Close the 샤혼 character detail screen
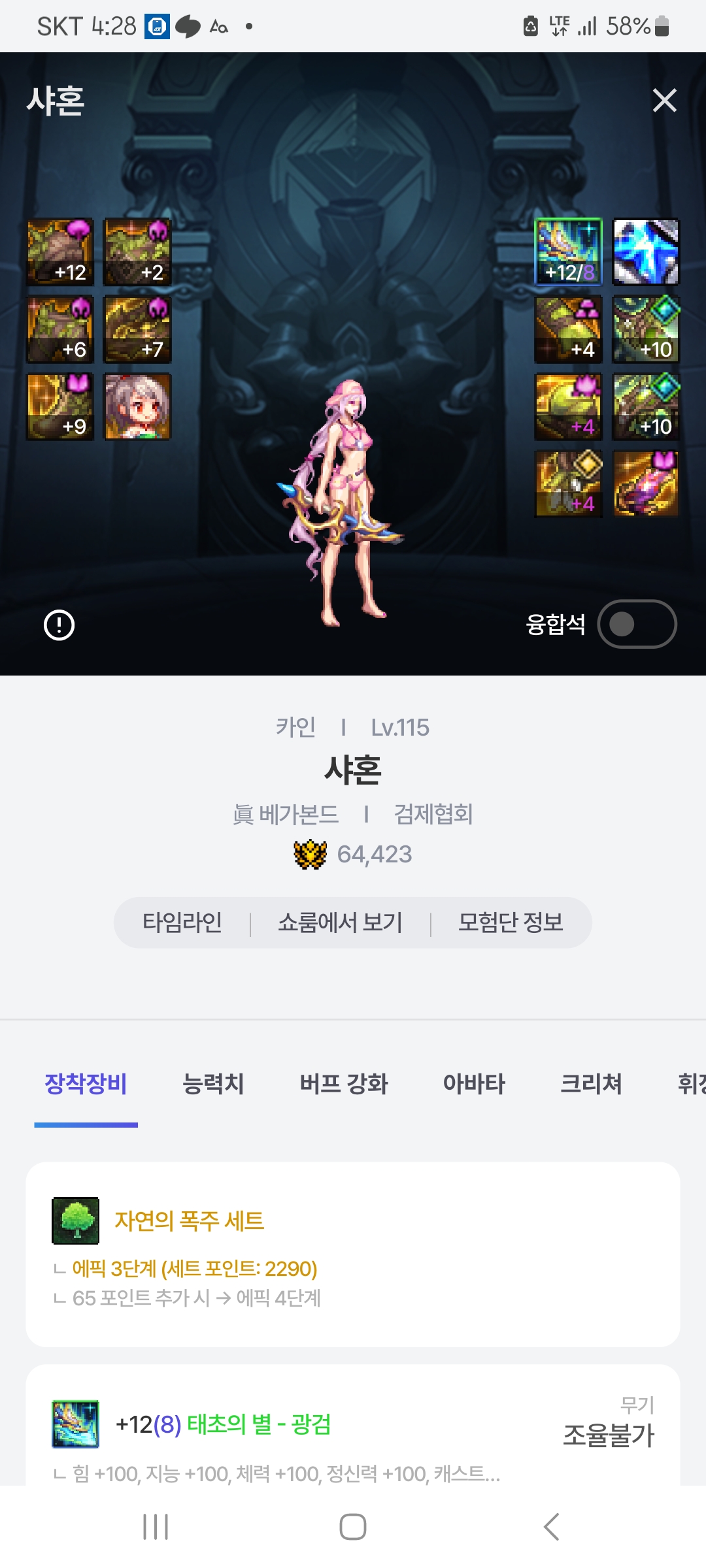The height and width of the screenshot is (1568, 706). point(664,101)
